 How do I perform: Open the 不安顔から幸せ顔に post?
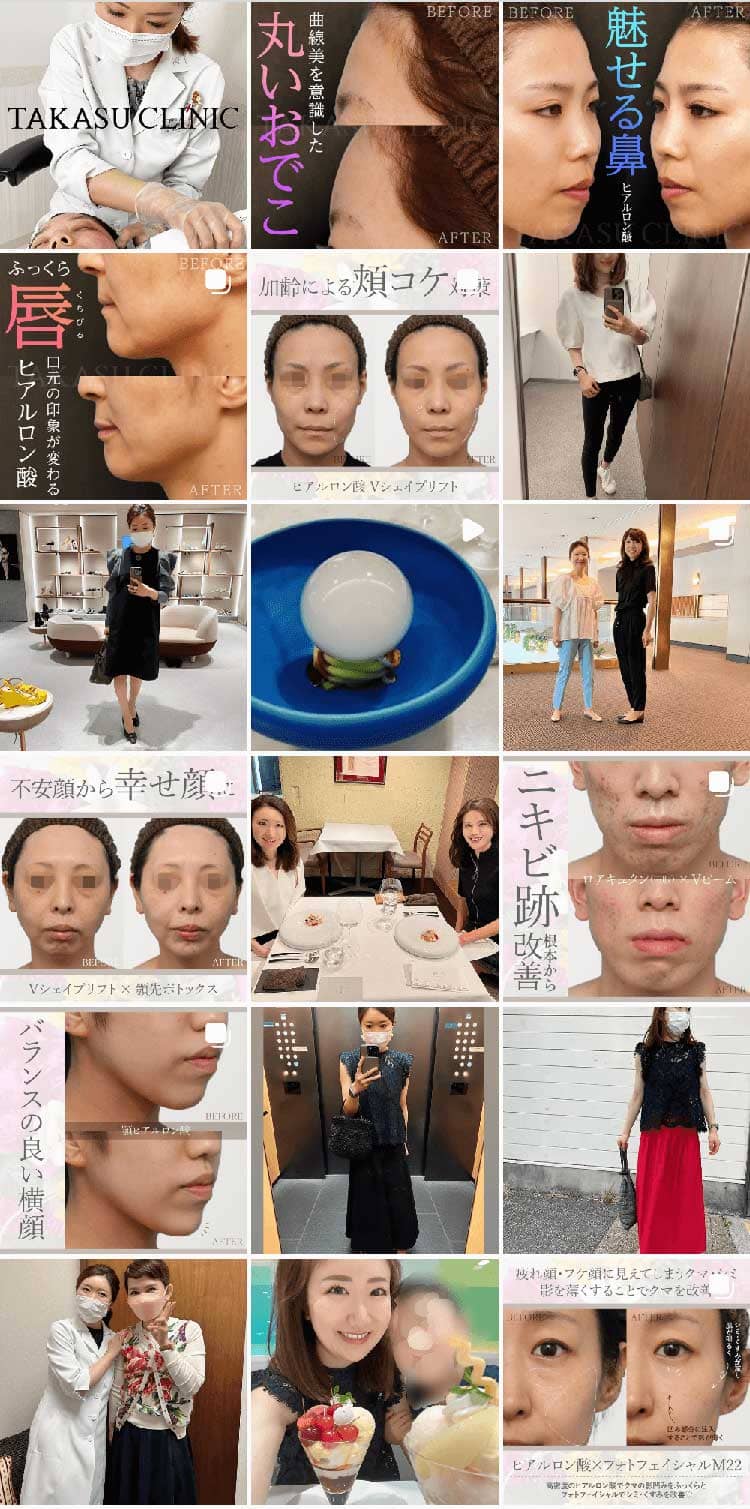123,879
